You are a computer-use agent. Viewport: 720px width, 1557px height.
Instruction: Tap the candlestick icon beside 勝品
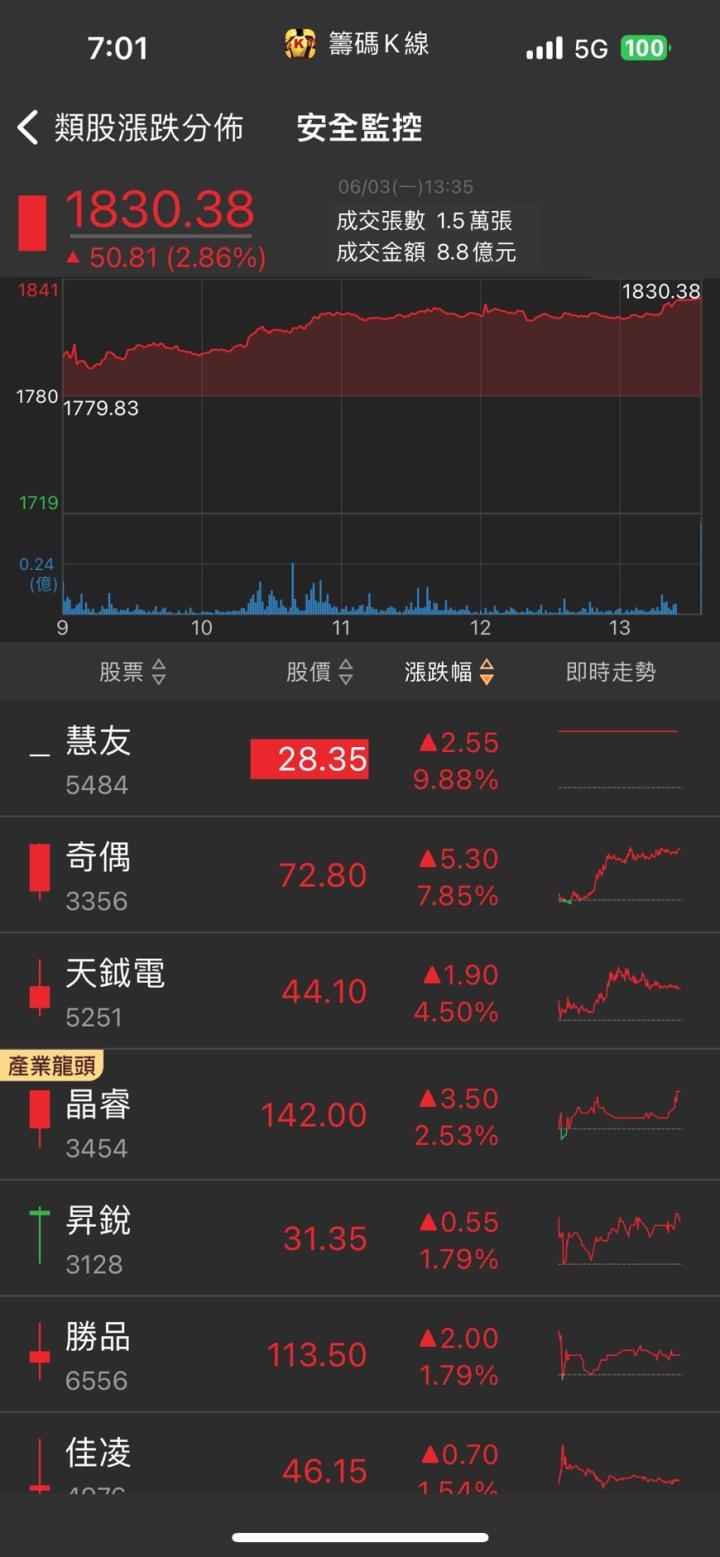click(x=38, y=1353)
